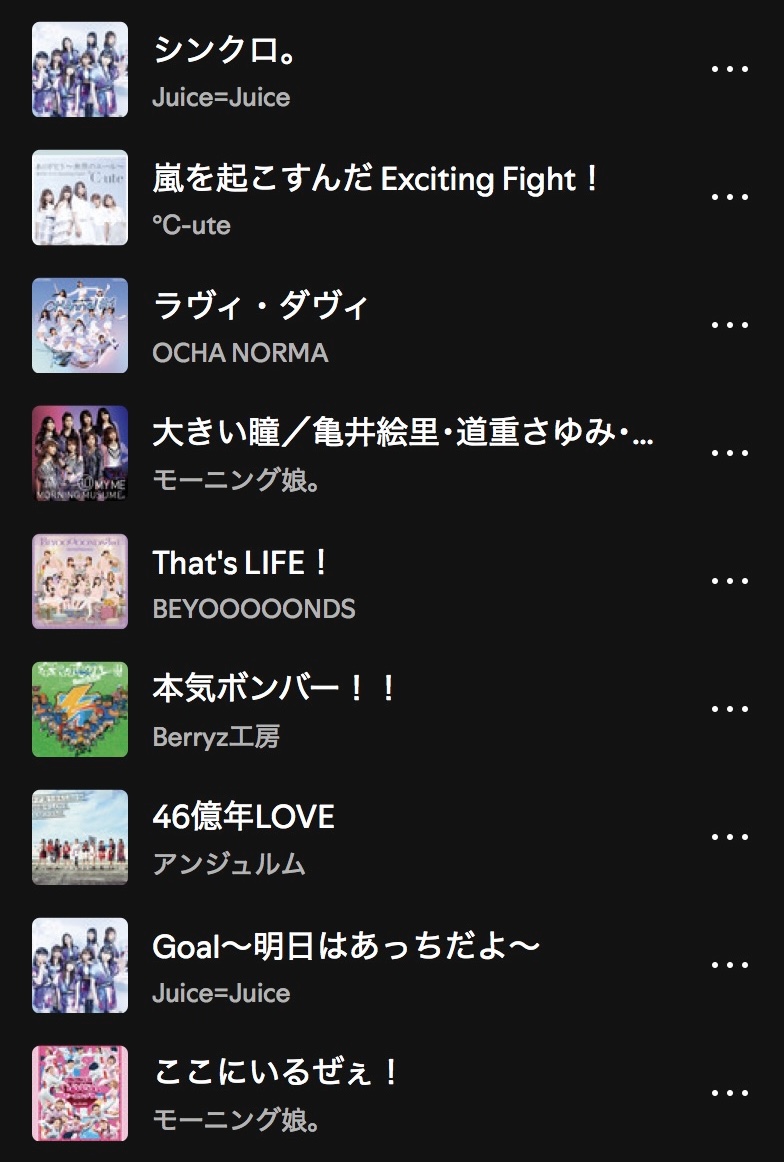Open the three-dot menu for 大きい瞳
Viewport: 784px width, 1162px height.
click(x=729, y=453)
